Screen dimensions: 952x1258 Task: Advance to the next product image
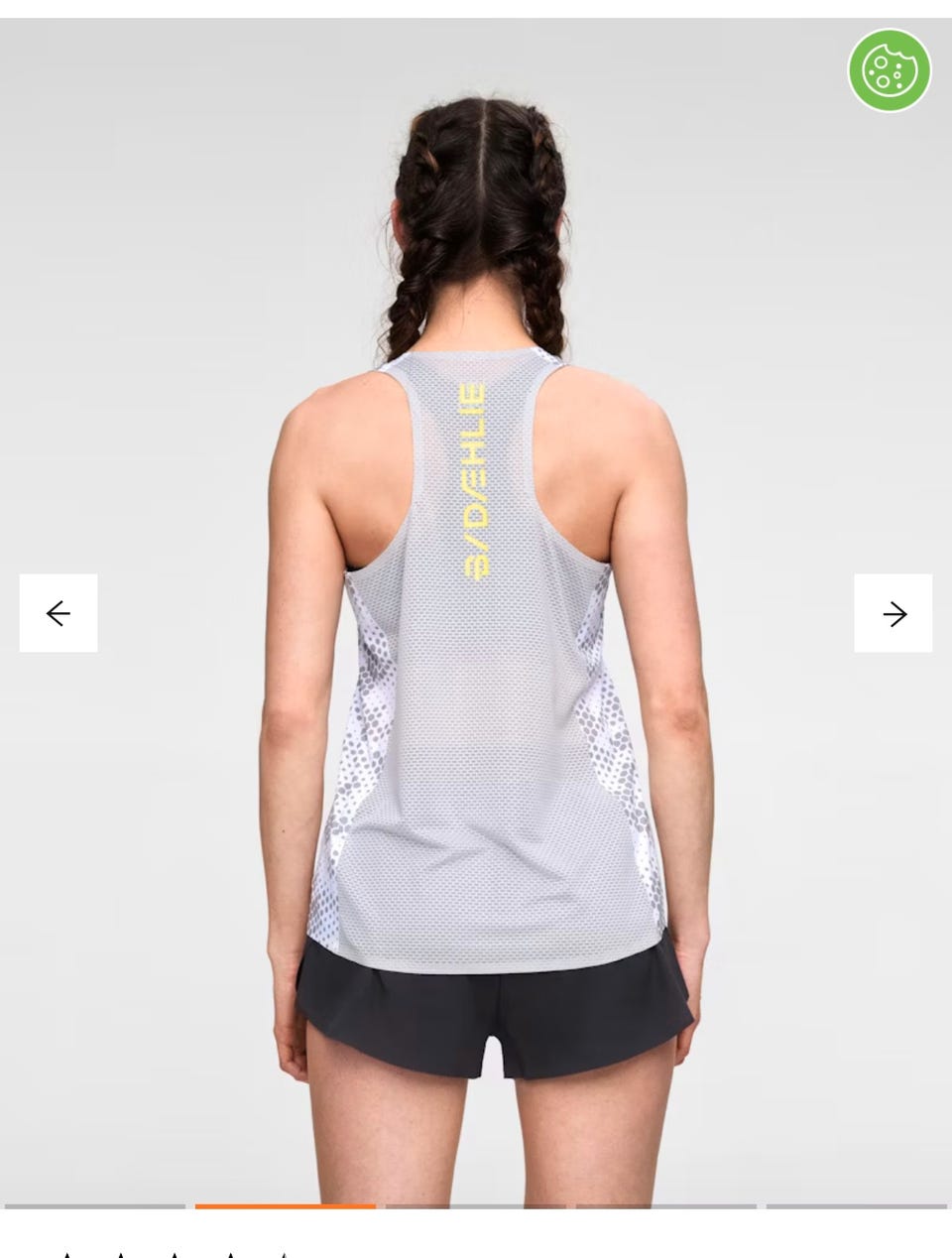pyautogui.click(x=893, y=613)
